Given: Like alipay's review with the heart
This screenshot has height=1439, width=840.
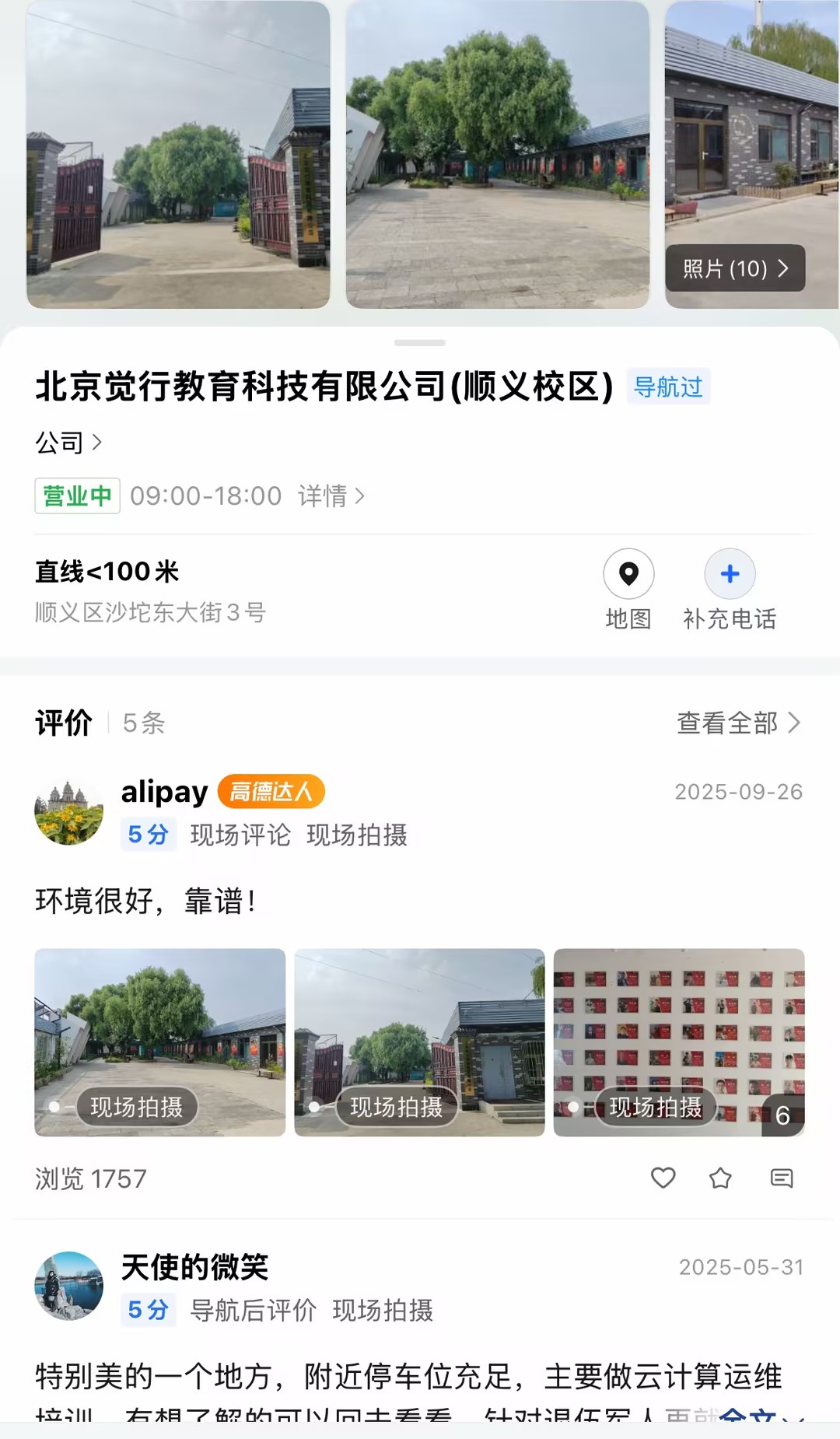Looking at the screenshot, I should pos(663,1178).
